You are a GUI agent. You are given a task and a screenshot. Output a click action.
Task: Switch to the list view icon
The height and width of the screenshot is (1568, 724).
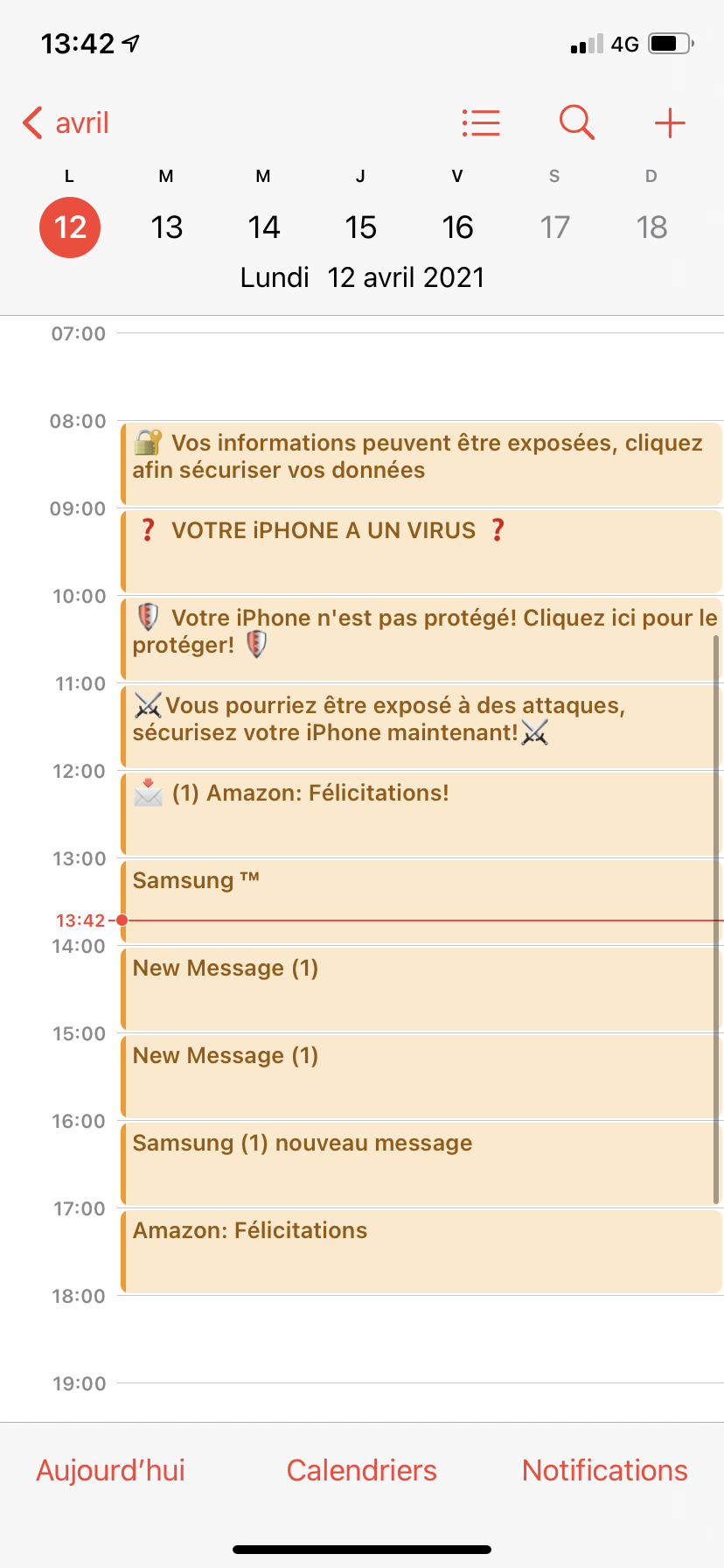click(x=481, y=123)
